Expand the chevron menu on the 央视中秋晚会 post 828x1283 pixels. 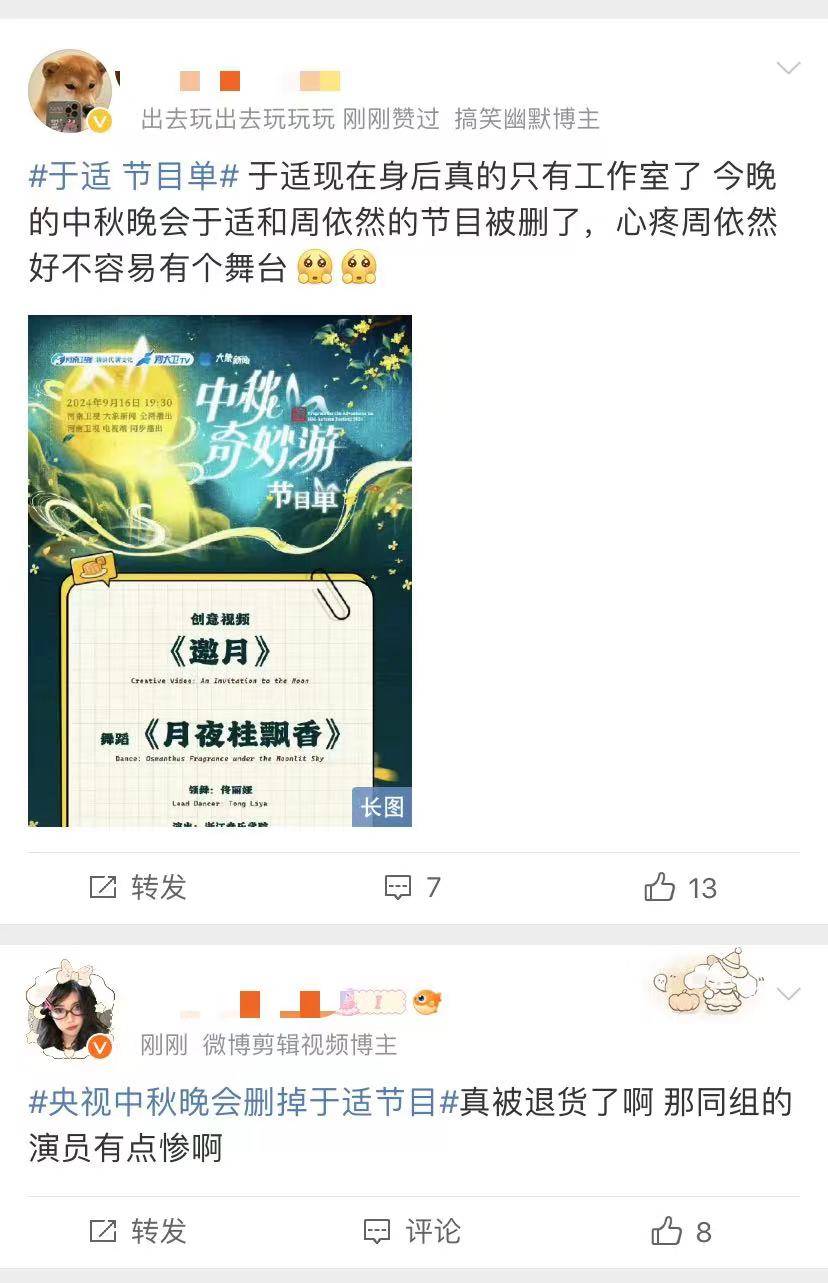click(788, 994)
